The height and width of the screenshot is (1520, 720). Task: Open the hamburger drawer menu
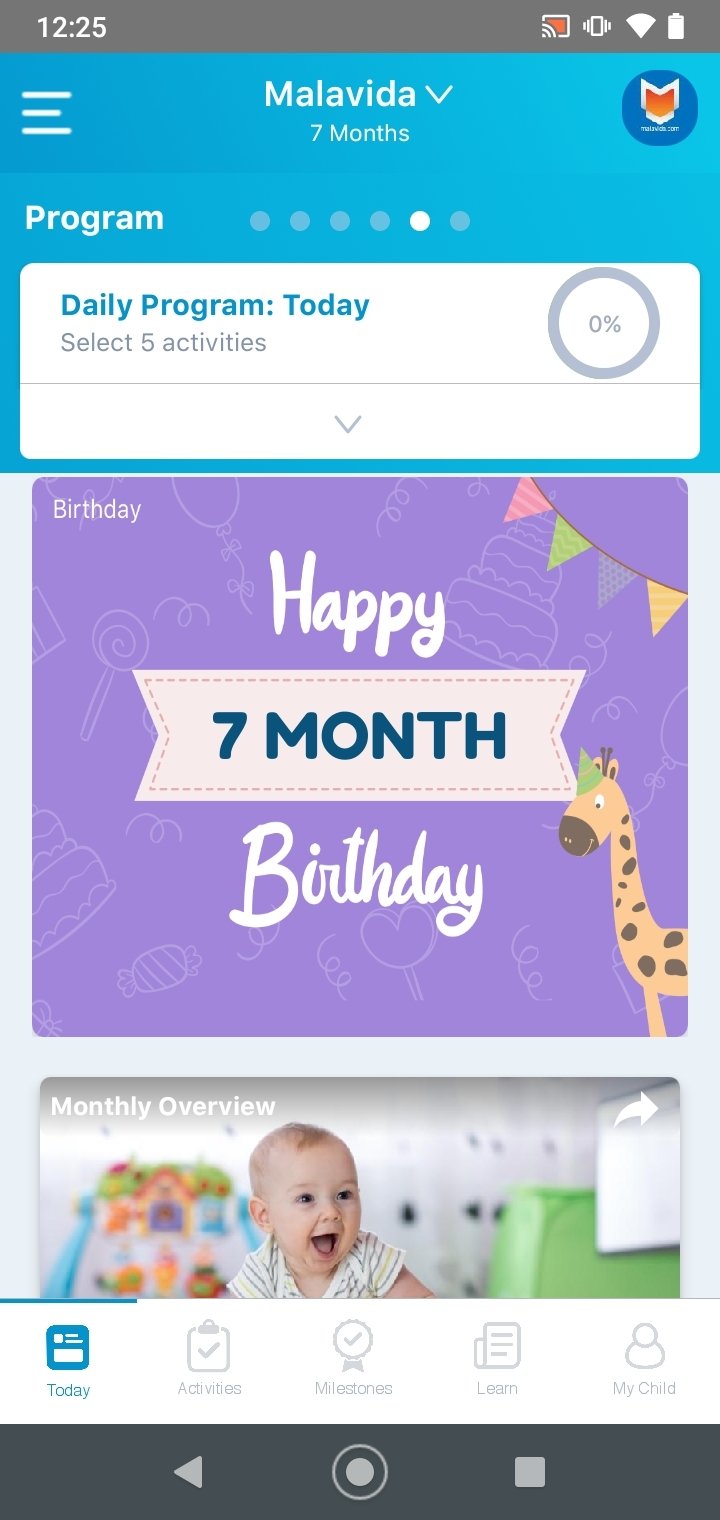click(x=47, y=113)
